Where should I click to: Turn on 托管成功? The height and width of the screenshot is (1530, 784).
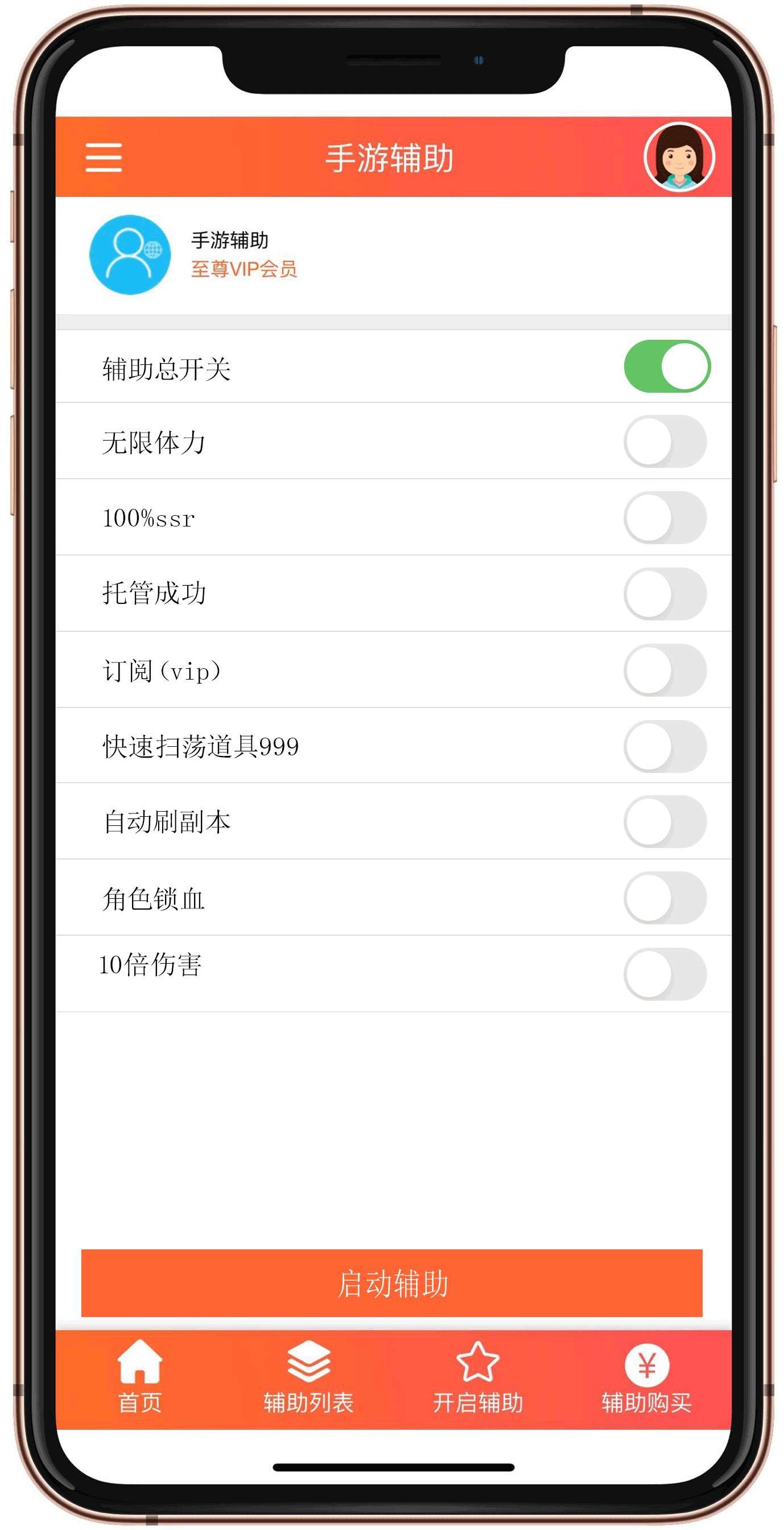tap(665, 594)
